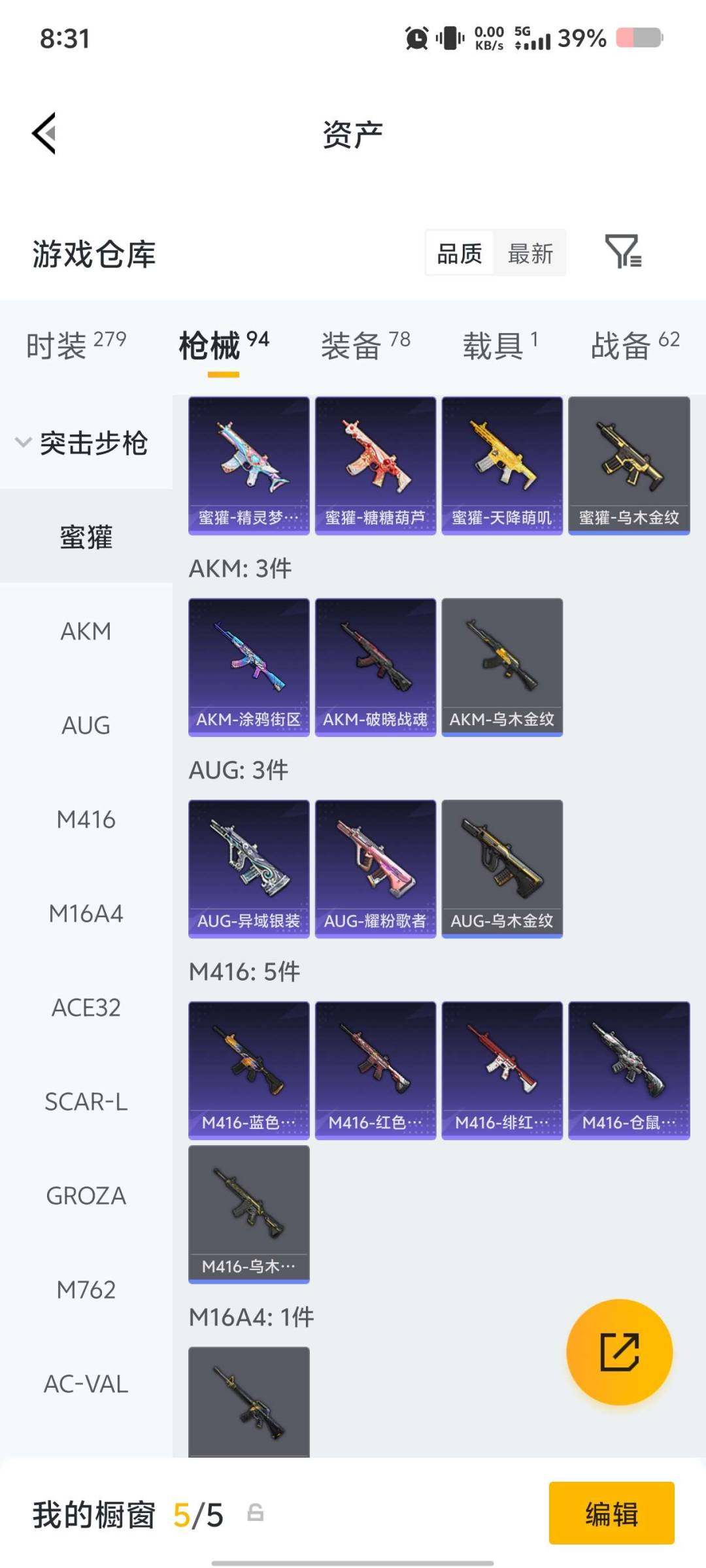Switch to the 时装 tab
Image resolution: width=706 pixels, height=1568 pixels.
75,345
